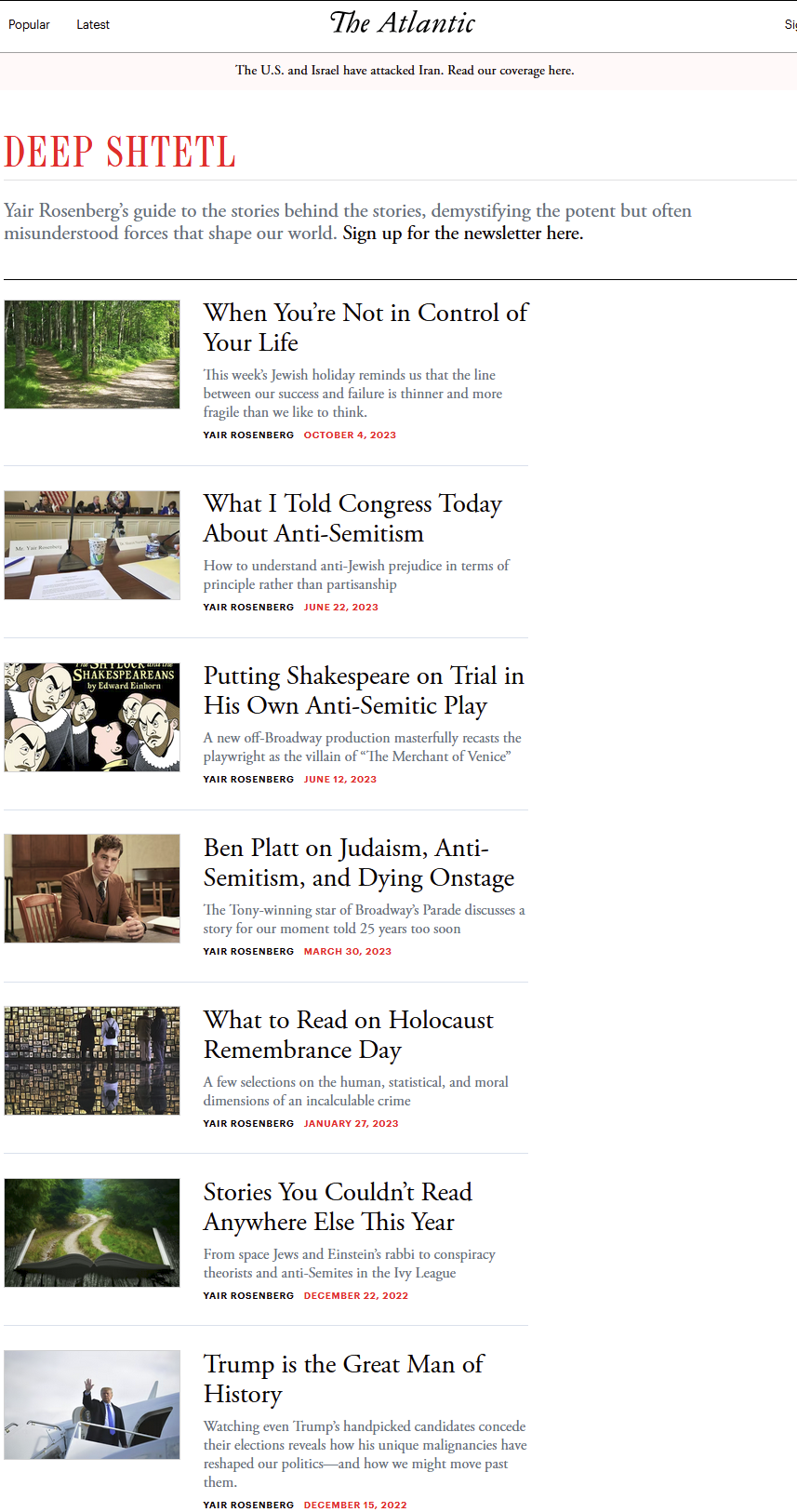This screenshot has height=1512, width=797.
Task: Open the Congress hearing desk photo
Action: [92, 545]
